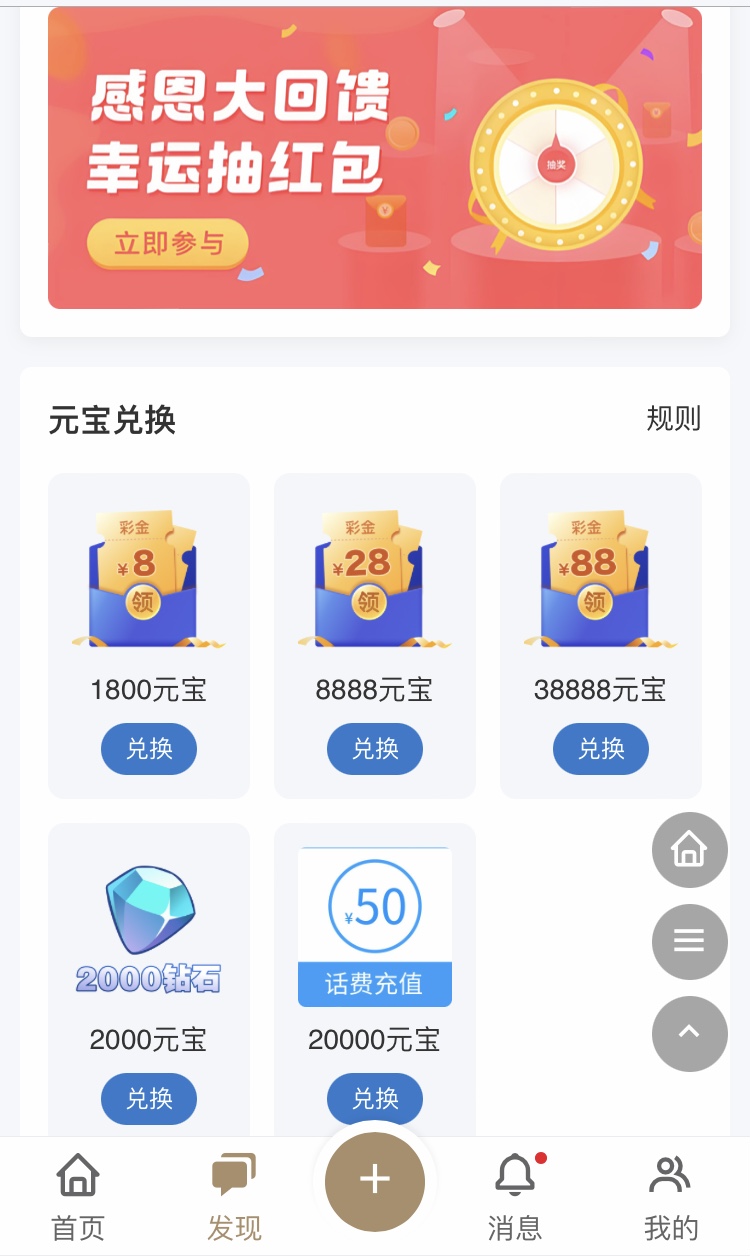Switch to the 首页 tab
Screen dimensions: 750x1256
pyautogui.click(x=78, y=1197)
